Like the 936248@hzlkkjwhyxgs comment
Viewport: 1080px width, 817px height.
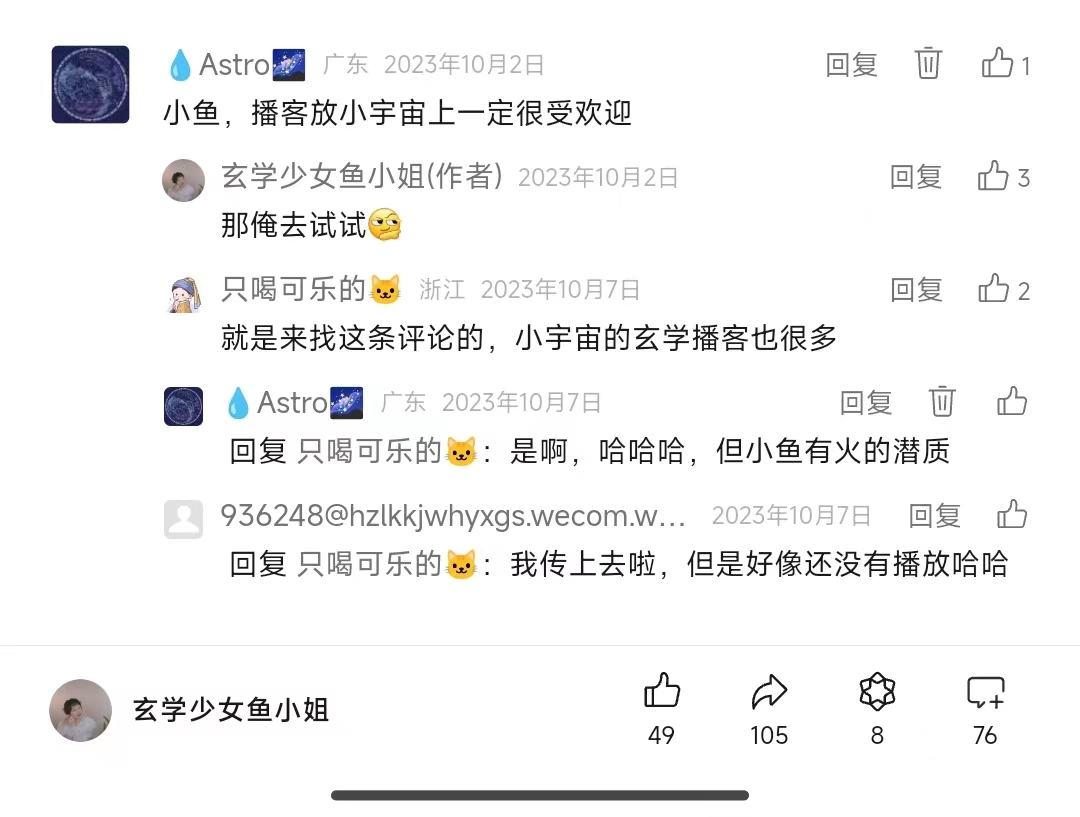(1012, 515)
